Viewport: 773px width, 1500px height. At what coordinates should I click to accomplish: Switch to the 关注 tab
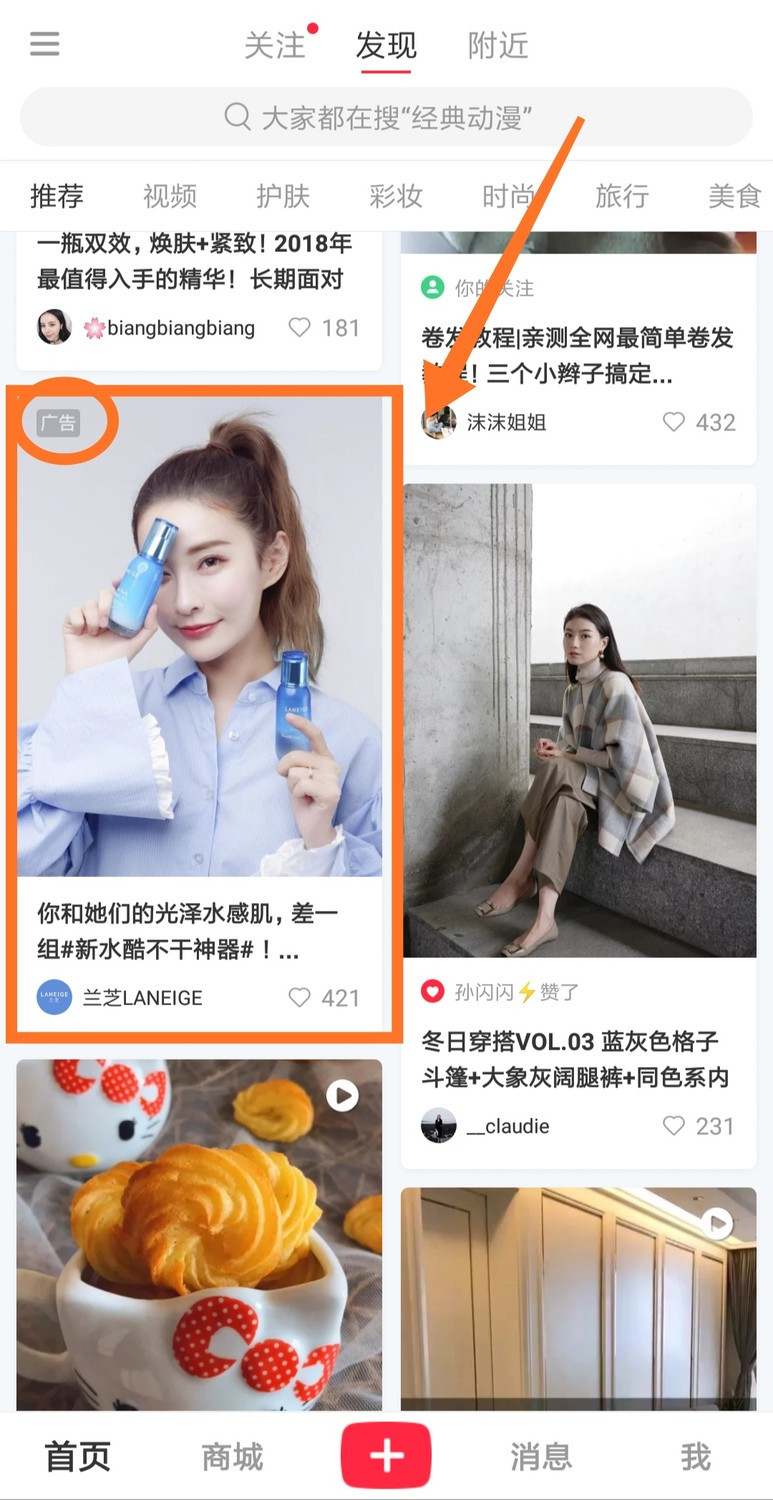(274, 46)
